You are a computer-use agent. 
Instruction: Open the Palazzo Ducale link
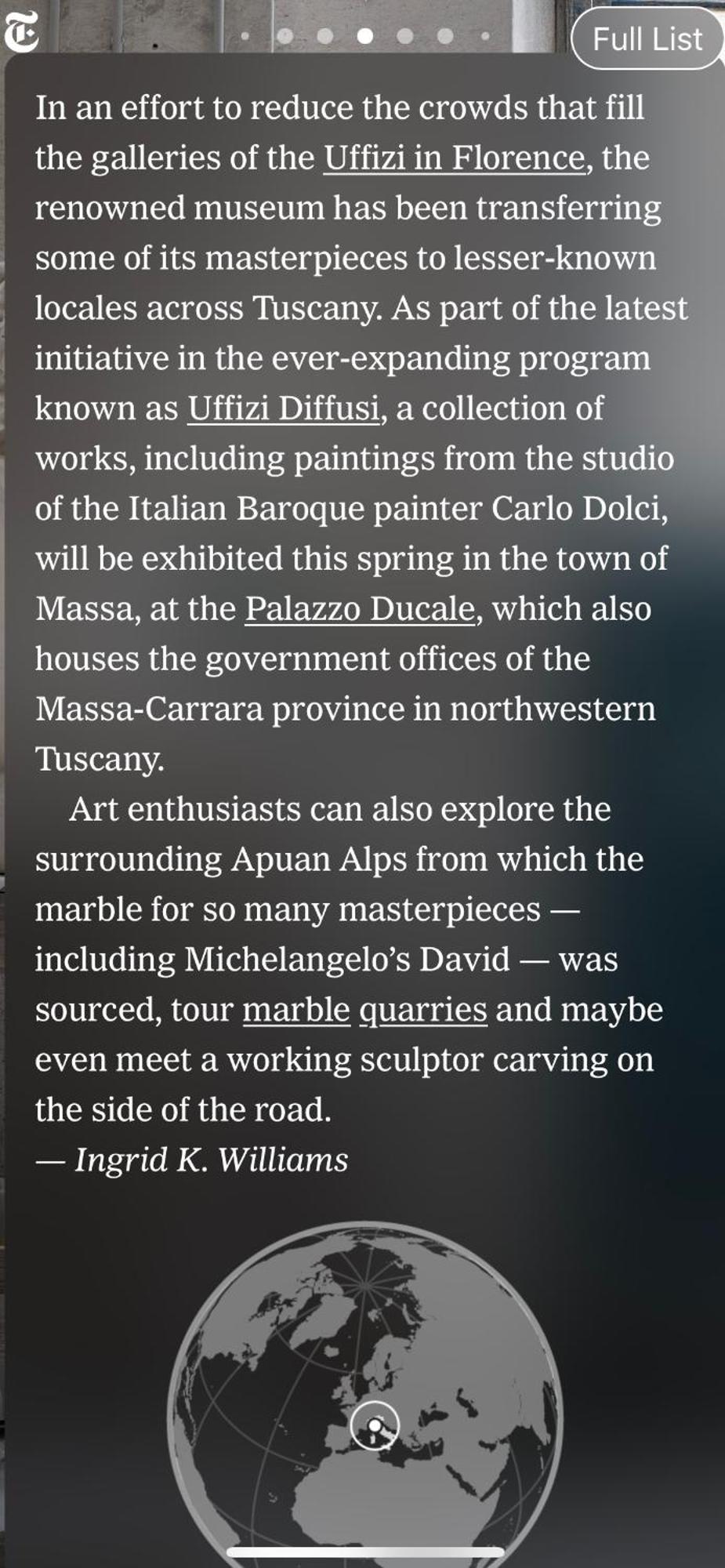(360, 609)
